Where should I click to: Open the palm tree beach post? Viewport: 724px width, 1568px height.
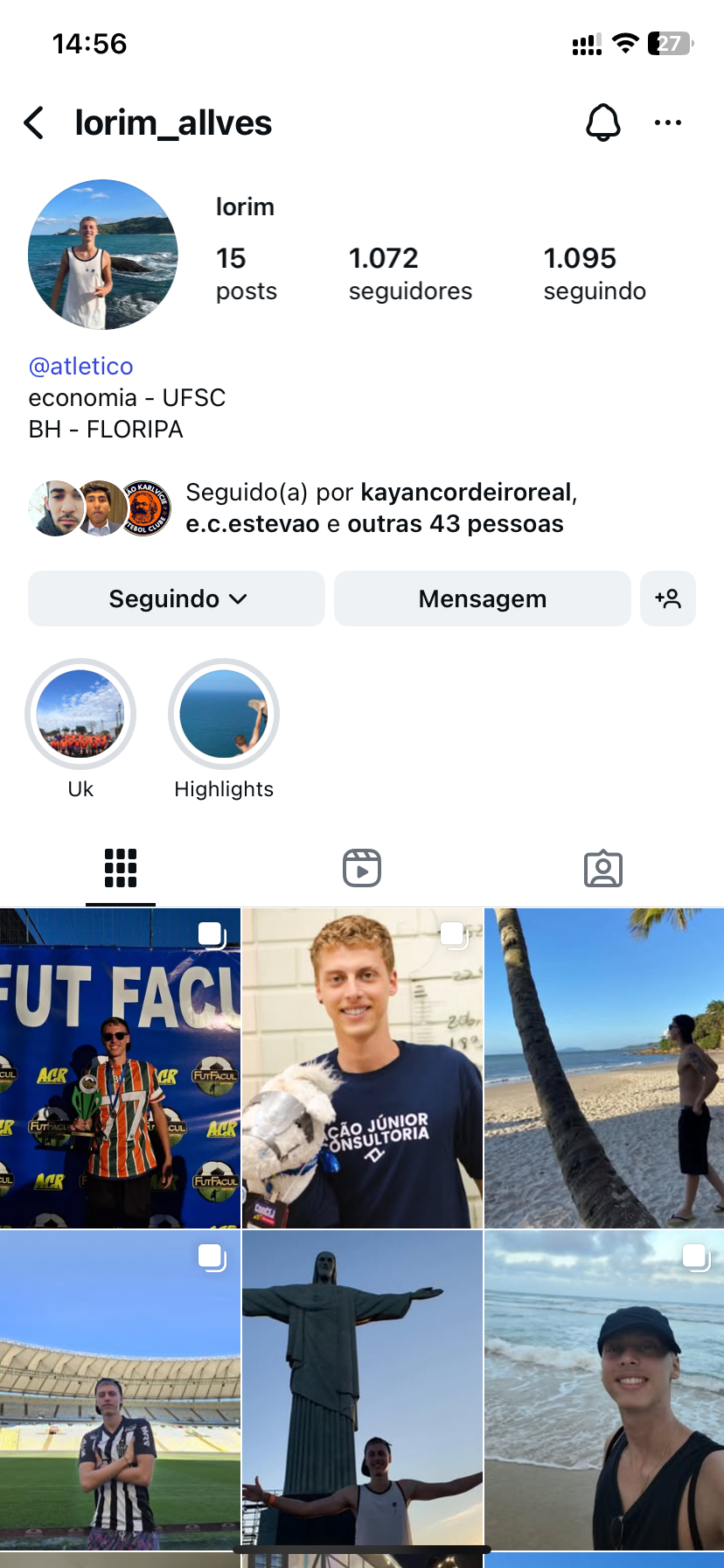coord(604,1067)
